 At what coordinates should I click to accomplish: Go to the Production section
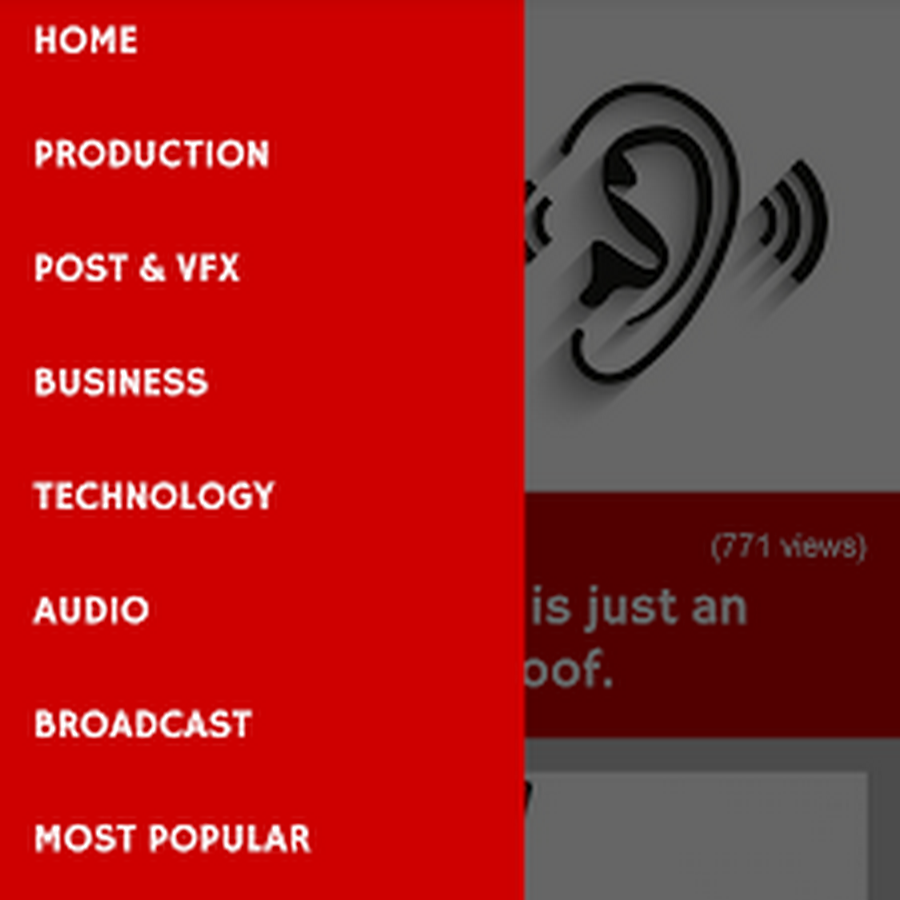(x=152, y=154)
